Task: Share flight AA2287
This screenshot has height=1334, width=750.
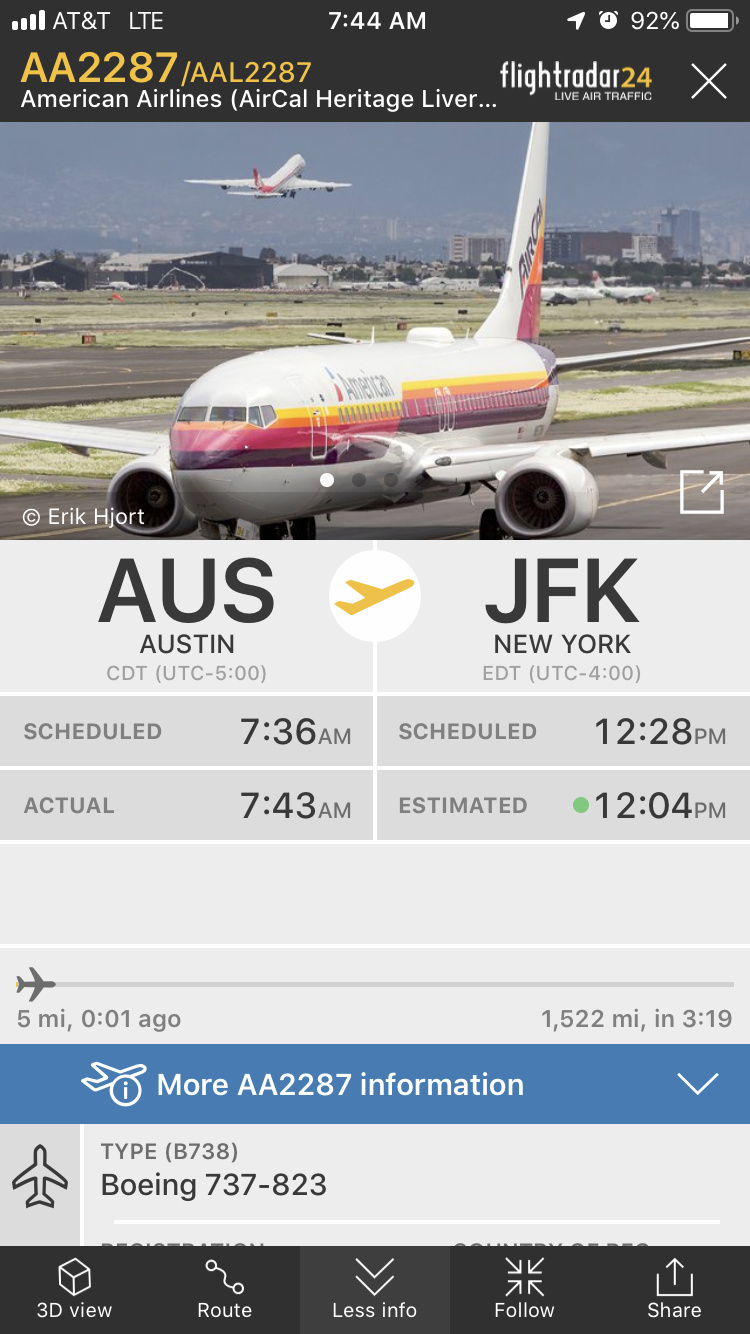Action: pyautogui.click(x=674, y=1290)
